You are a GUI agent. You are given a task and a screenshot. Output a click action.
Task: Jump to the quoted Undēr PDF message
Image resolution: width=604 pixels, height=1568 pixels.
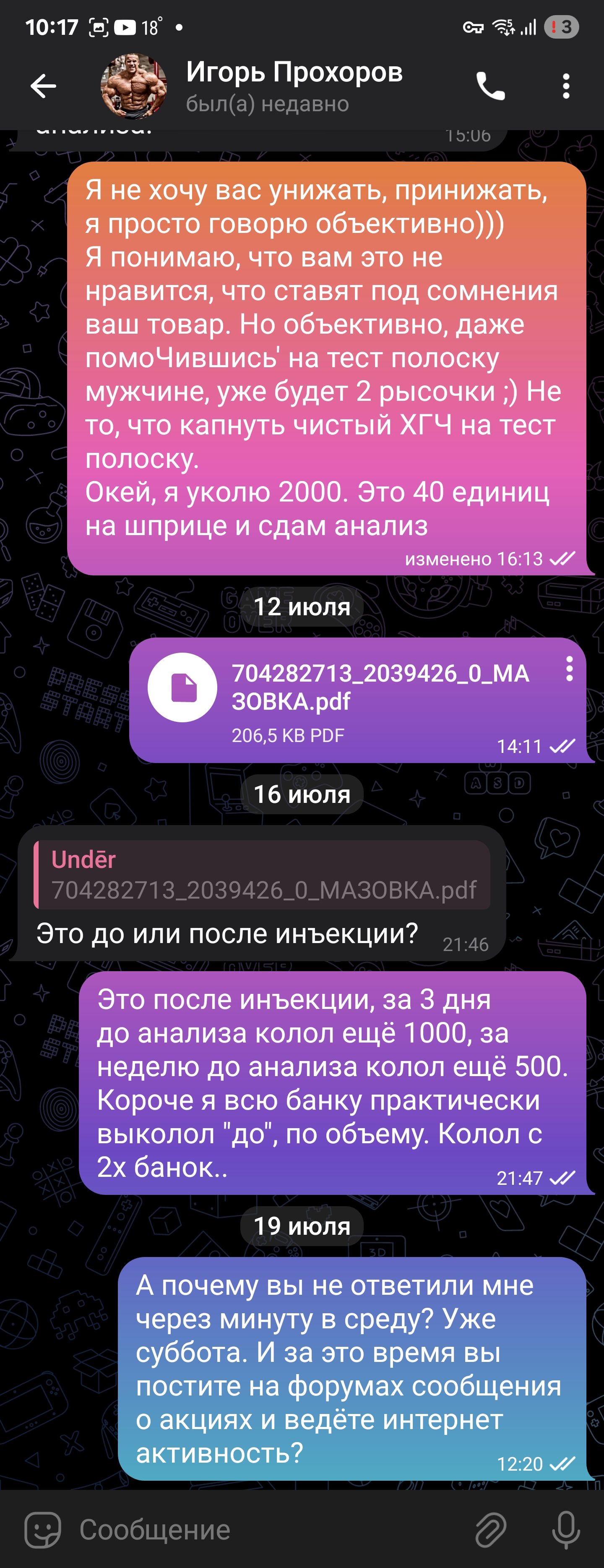coord(263,875)
